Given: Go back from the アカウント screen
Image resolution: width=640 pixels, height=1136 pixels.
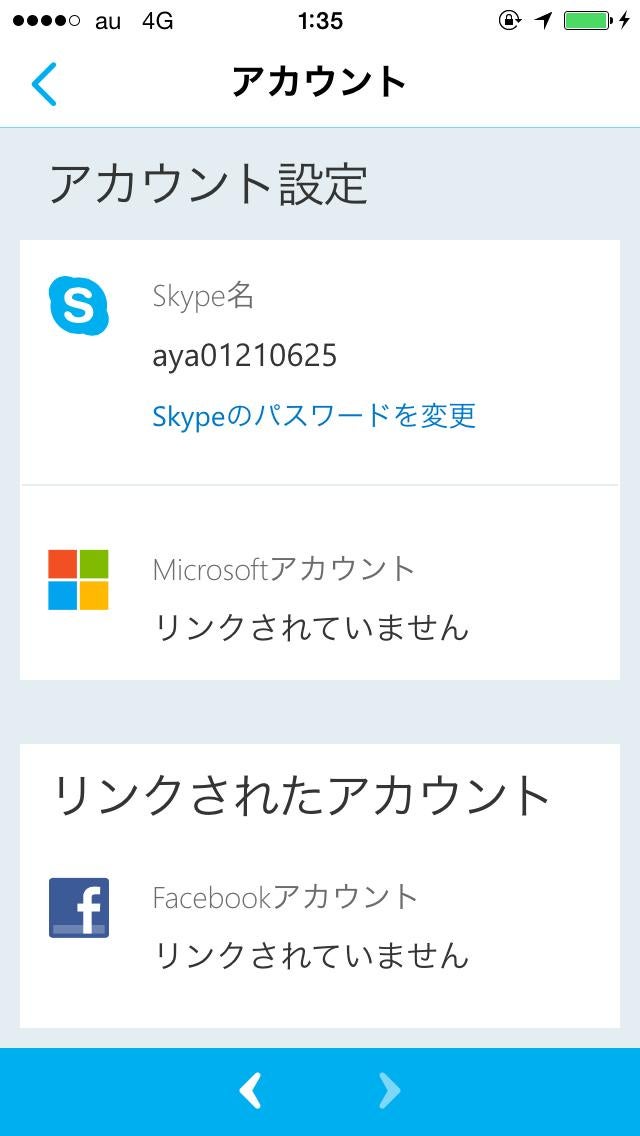Looking at the screenshot, I should [44, 84].
